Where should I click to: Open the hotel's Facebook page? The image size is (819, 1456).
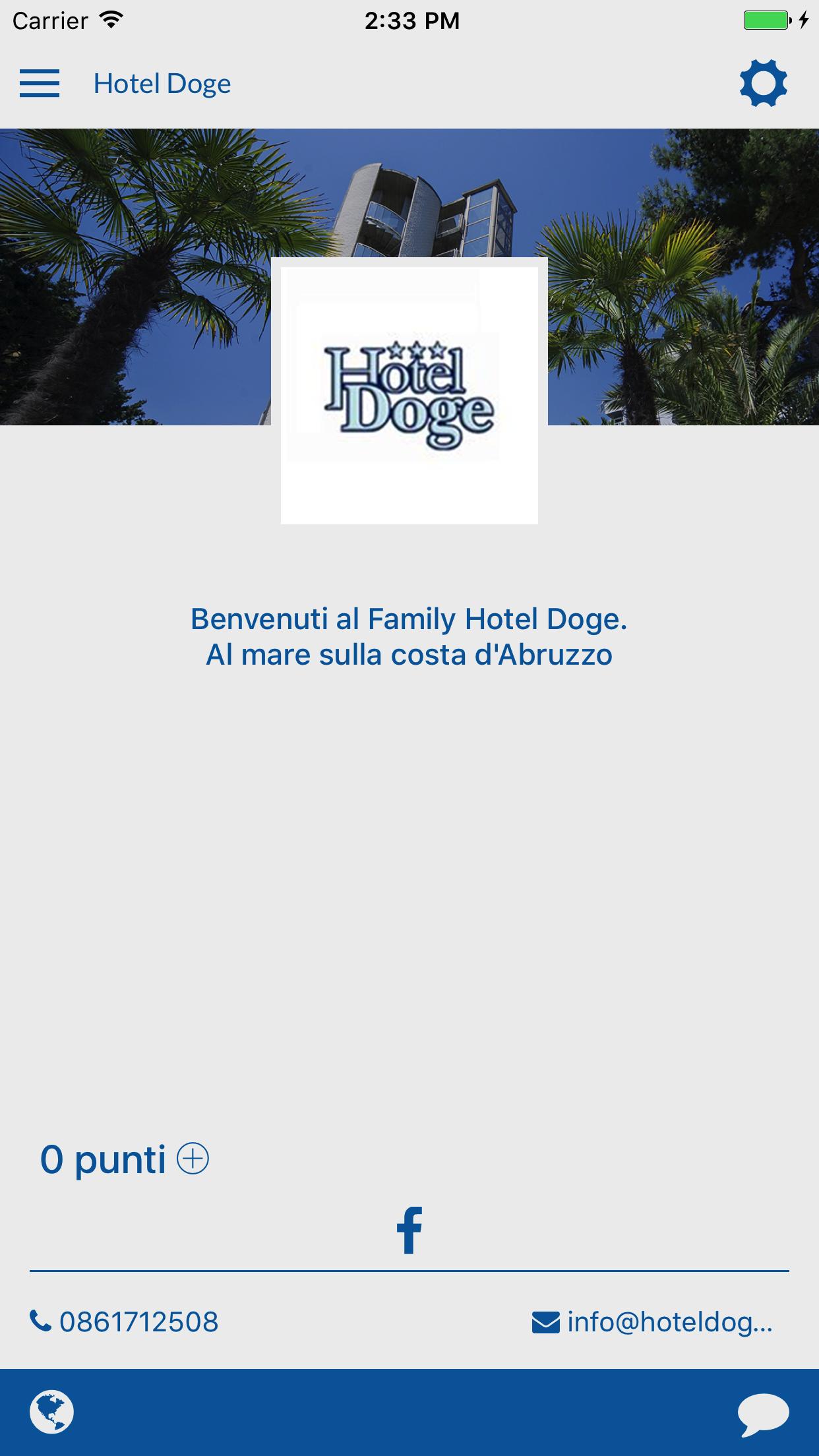pyautogui.click(x=409, y=1230)
